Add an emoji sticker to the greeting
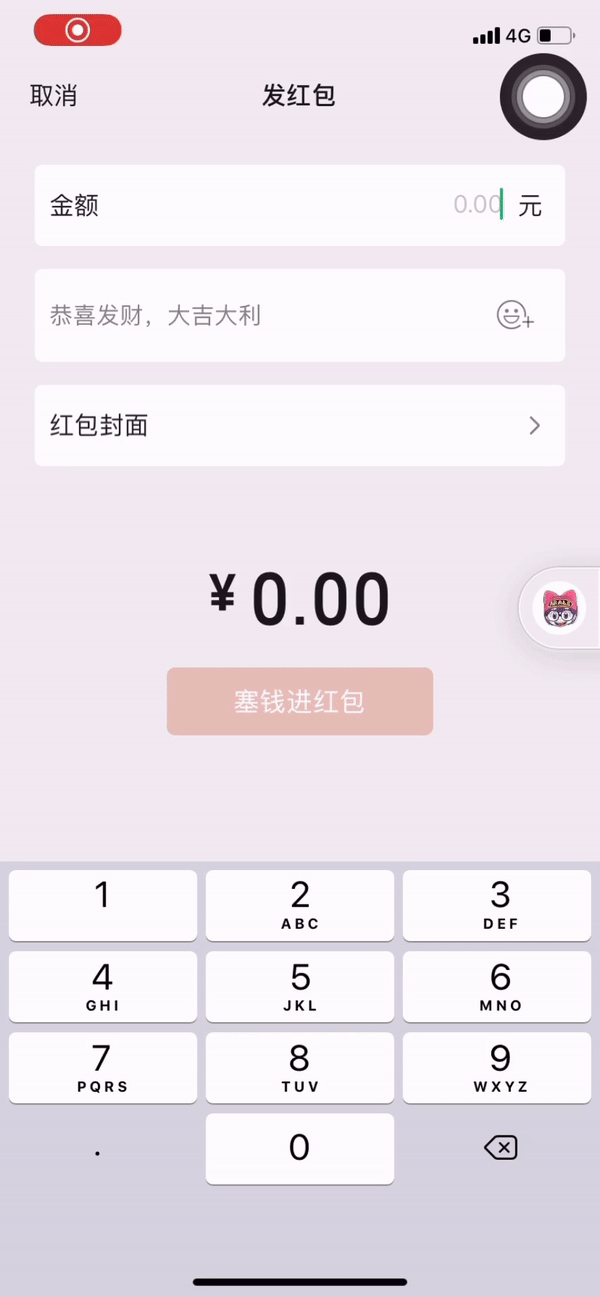Screen dimensions: 600x1297 click(x=515, y=316)
